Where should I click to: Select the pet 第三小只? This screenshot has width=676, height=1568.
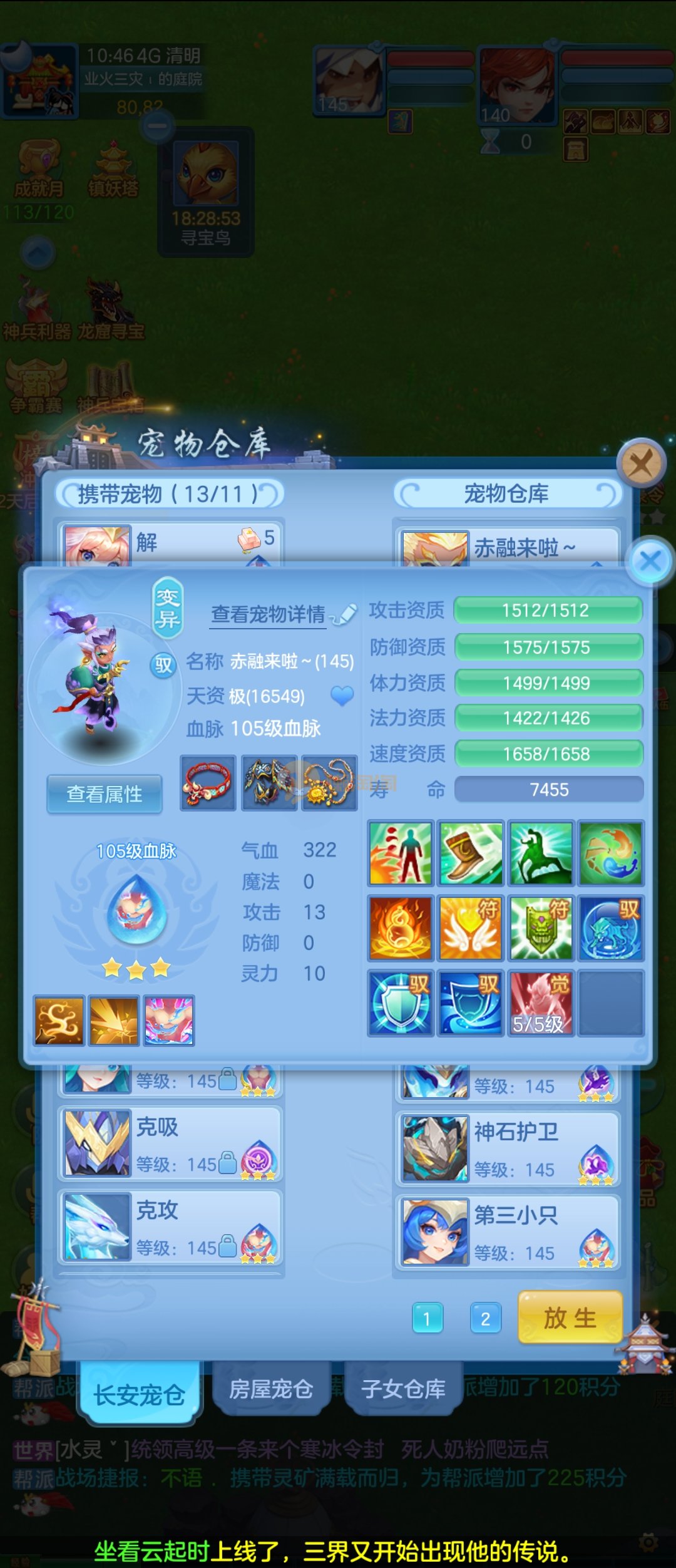pyautogui.click(x=508, y=1232)
